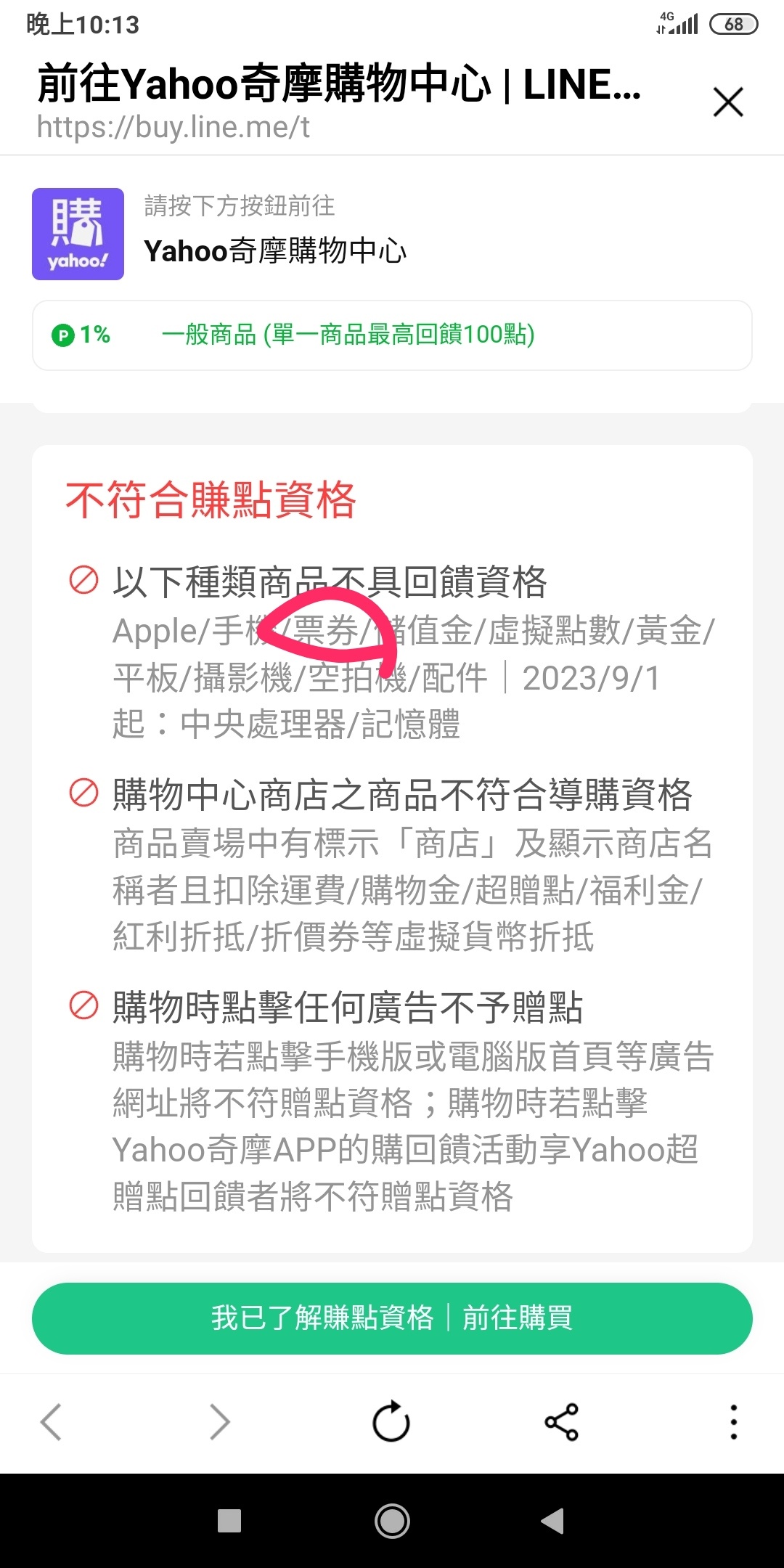Viewport: 784px width, 1568px height.
Task: Open the browser overflow menu
Action: click(733, 1421)
